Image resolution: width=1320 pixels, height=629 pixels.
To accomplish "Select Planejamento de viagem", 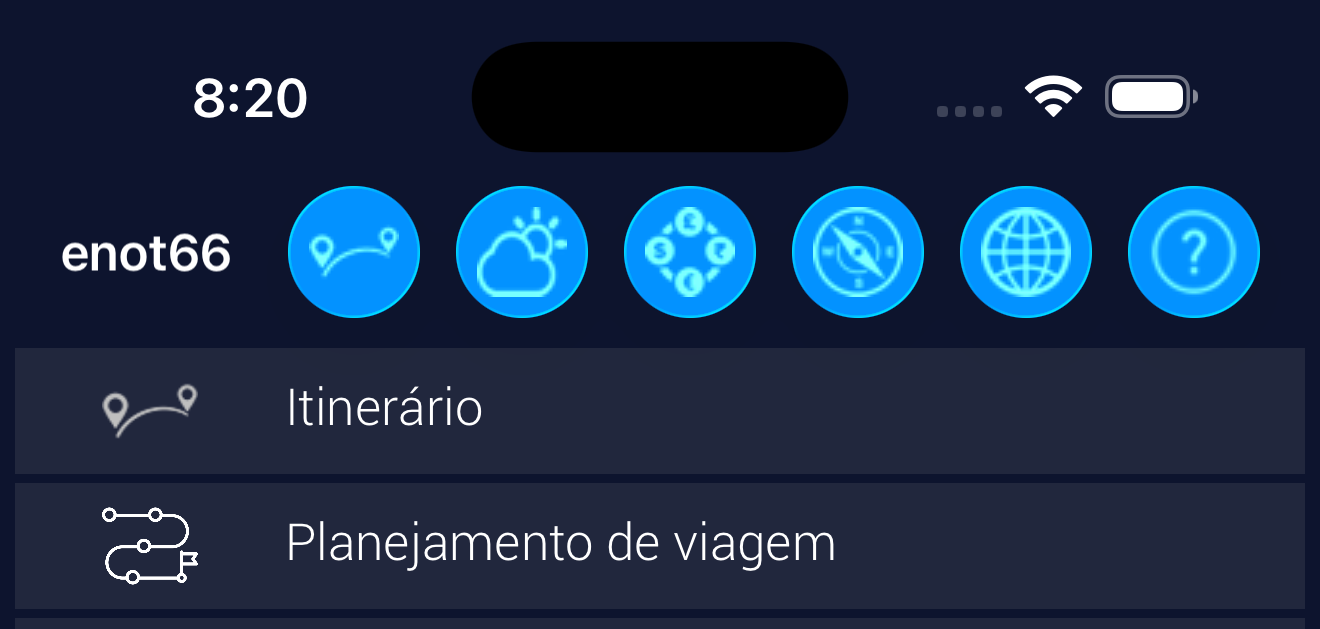I will (660, 545).
